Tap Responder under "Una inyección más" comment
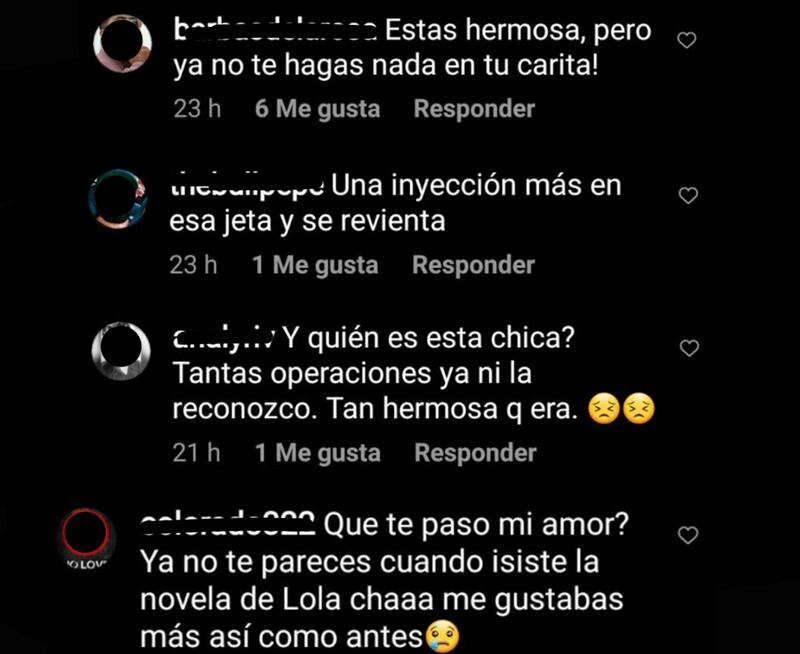The height and width of the screenshot is (654, 800). tap(473, 265)
